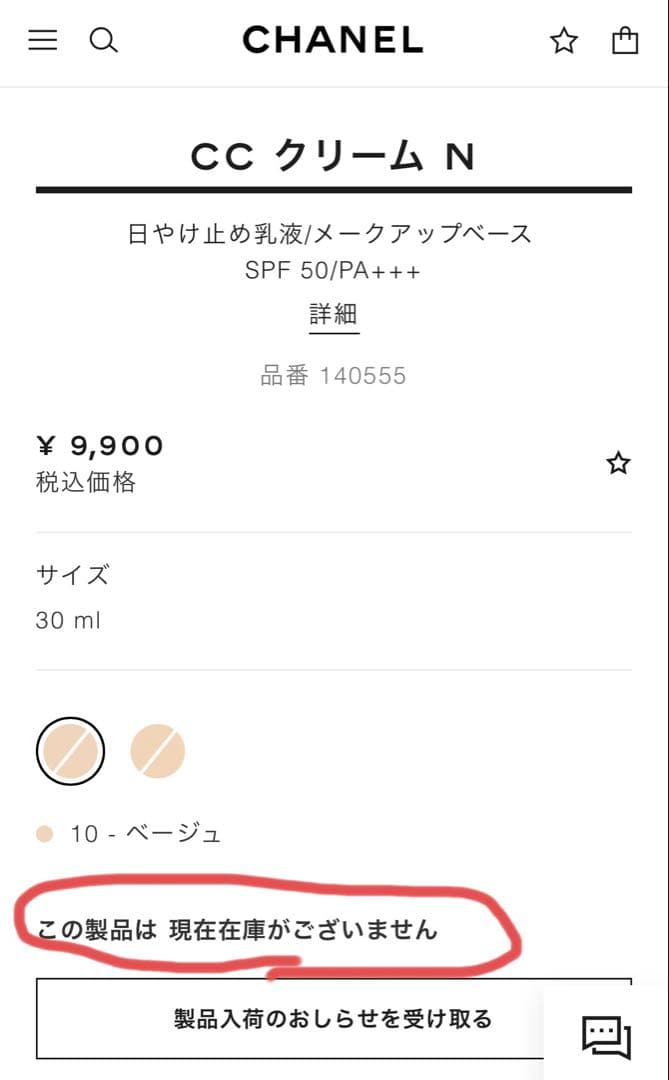Open the 詳細 details link
The width and height of the screenshot is (669, 1080).
click(333, 314)
